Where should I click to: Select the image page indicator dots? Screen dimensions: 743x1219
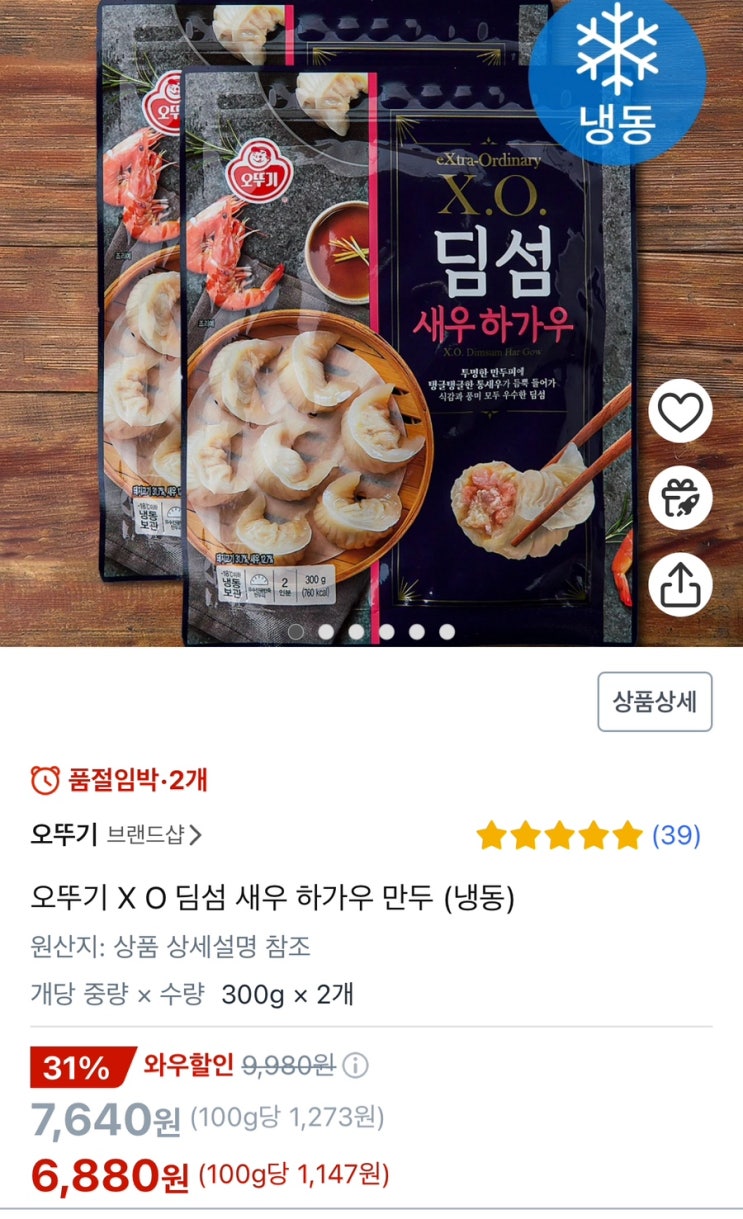point(371,632)
